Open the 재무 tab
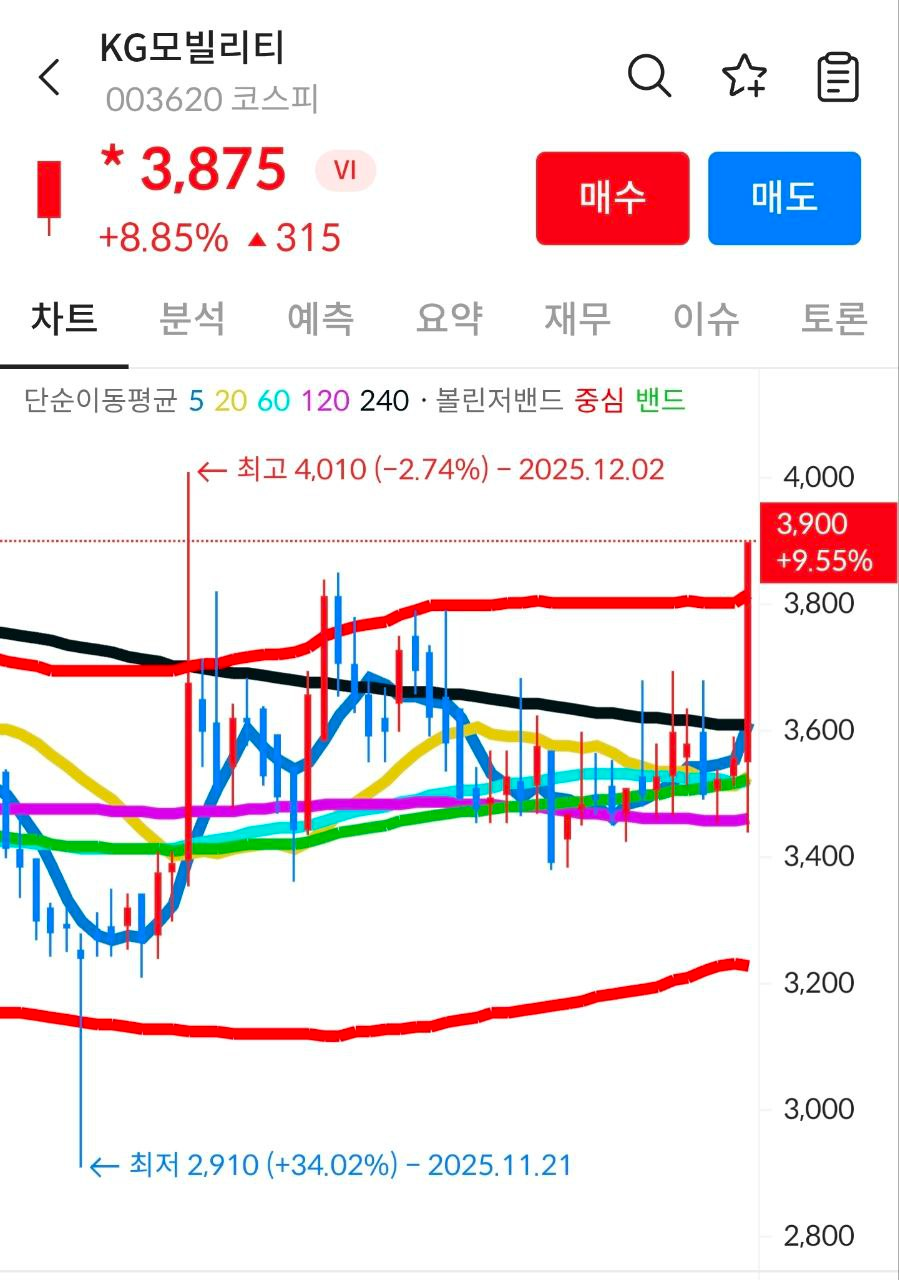Image resolution: width=899 pixels, height=1280 pixels. [576, 318]
